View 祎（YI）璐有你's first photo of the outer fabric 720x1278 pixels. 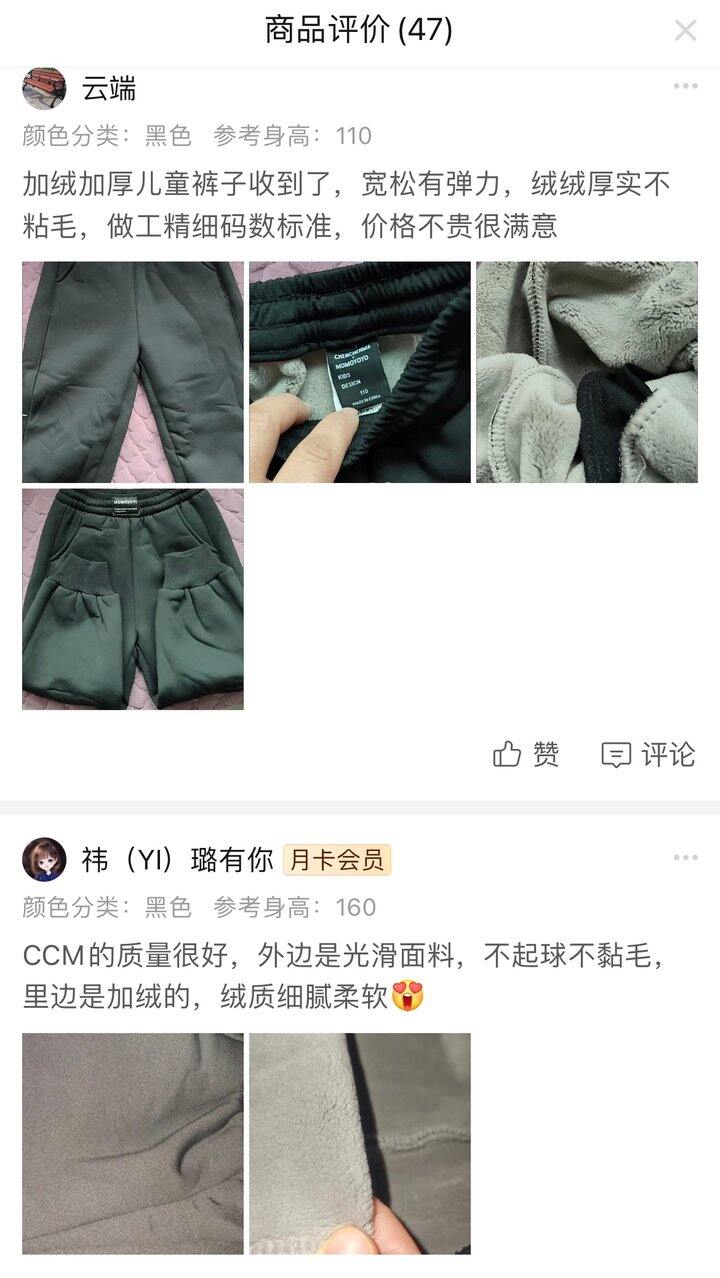pos(133,1143)
